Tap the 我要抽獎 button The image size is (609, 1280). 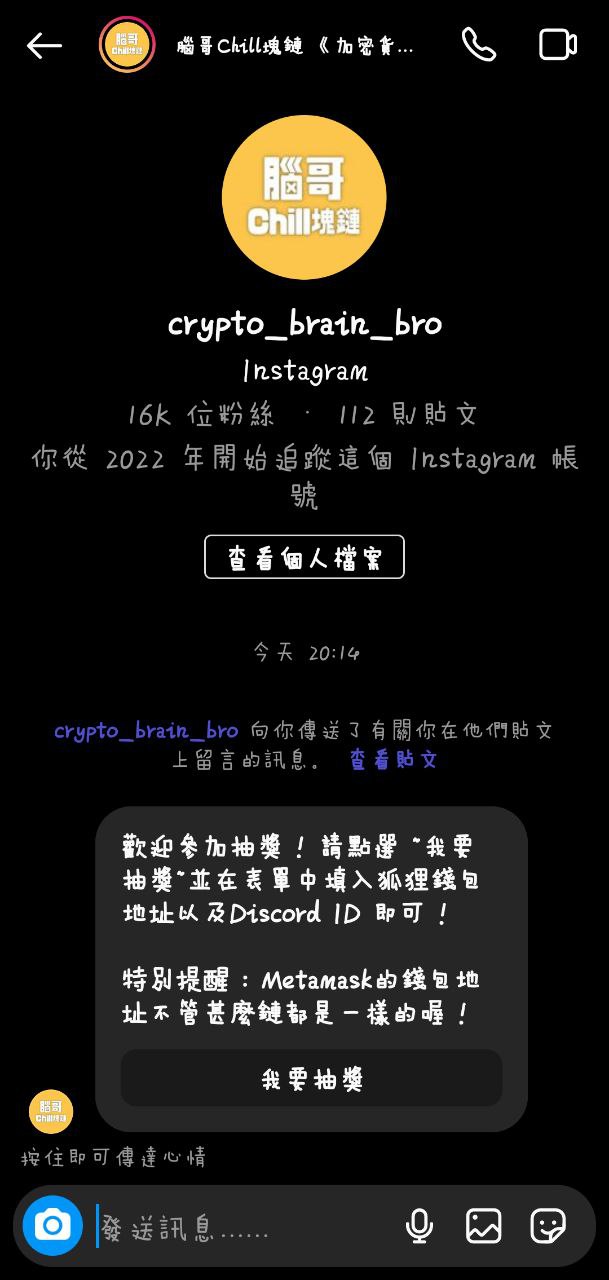311,1079
